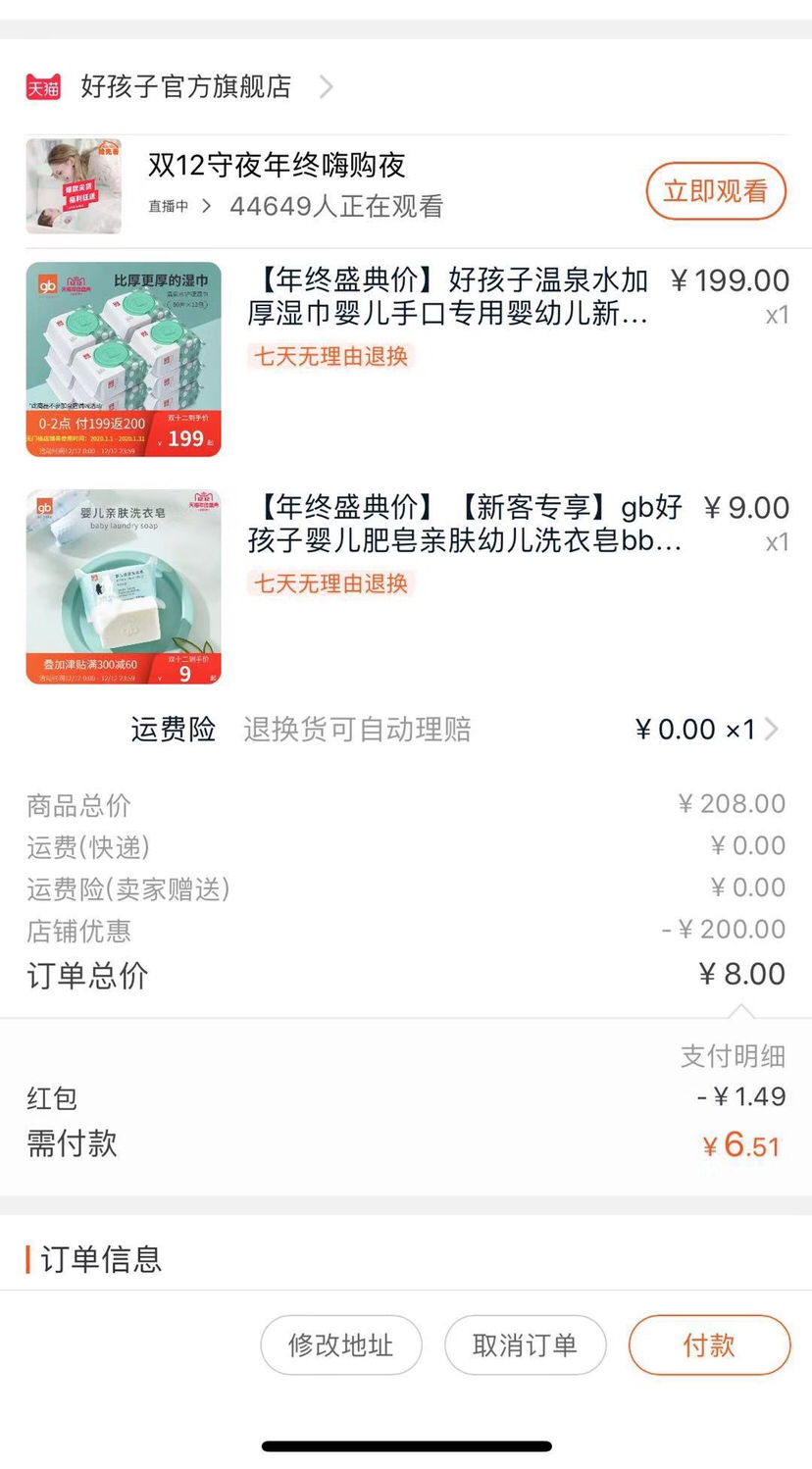The width and height of the screenshot is (812, 1469).
Task: Open the gb好孩子婴儿肥皂 product
Action: [464, 525]
